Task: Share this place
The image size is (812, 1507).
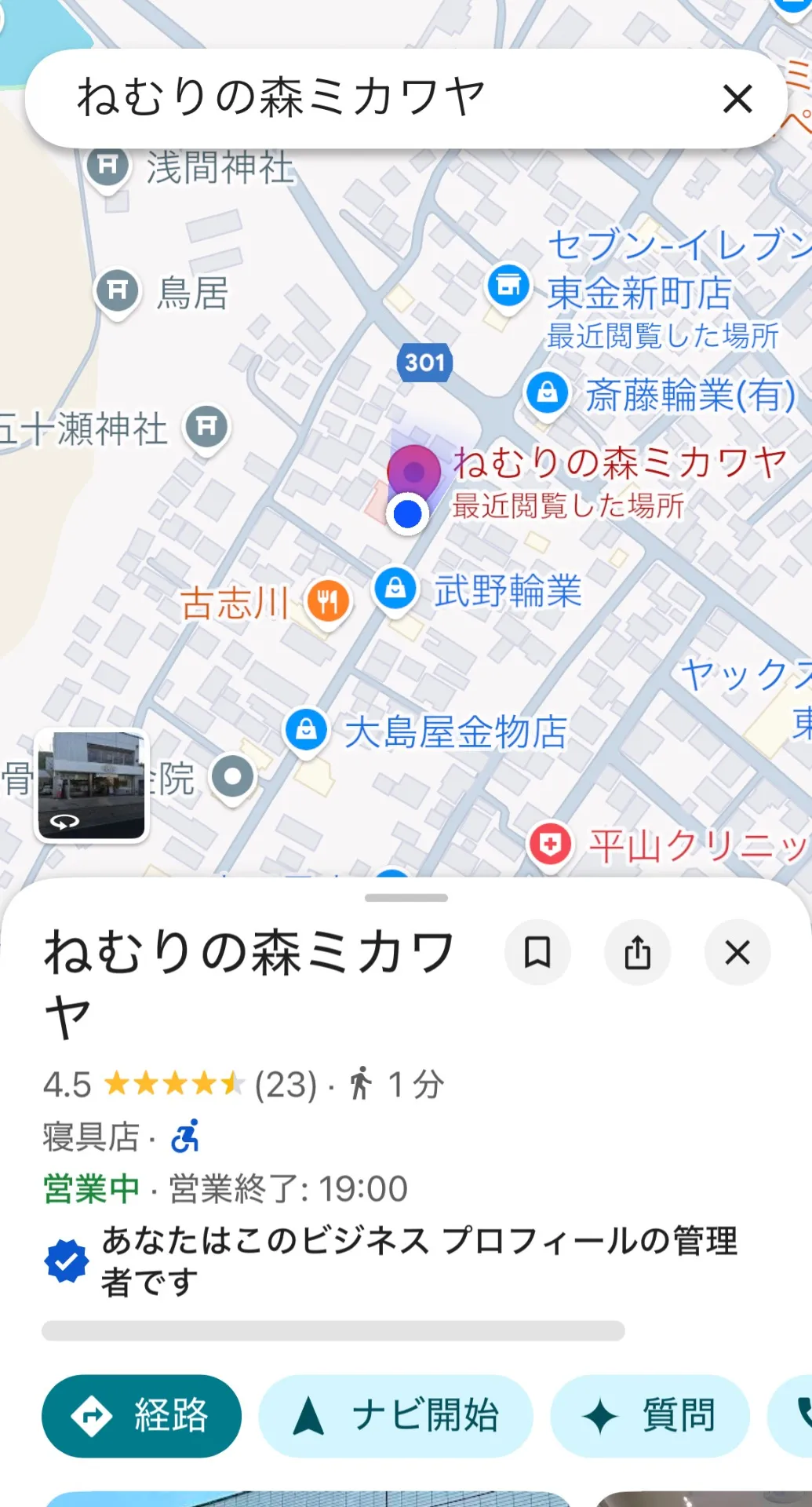Action: tap(637, 953)
